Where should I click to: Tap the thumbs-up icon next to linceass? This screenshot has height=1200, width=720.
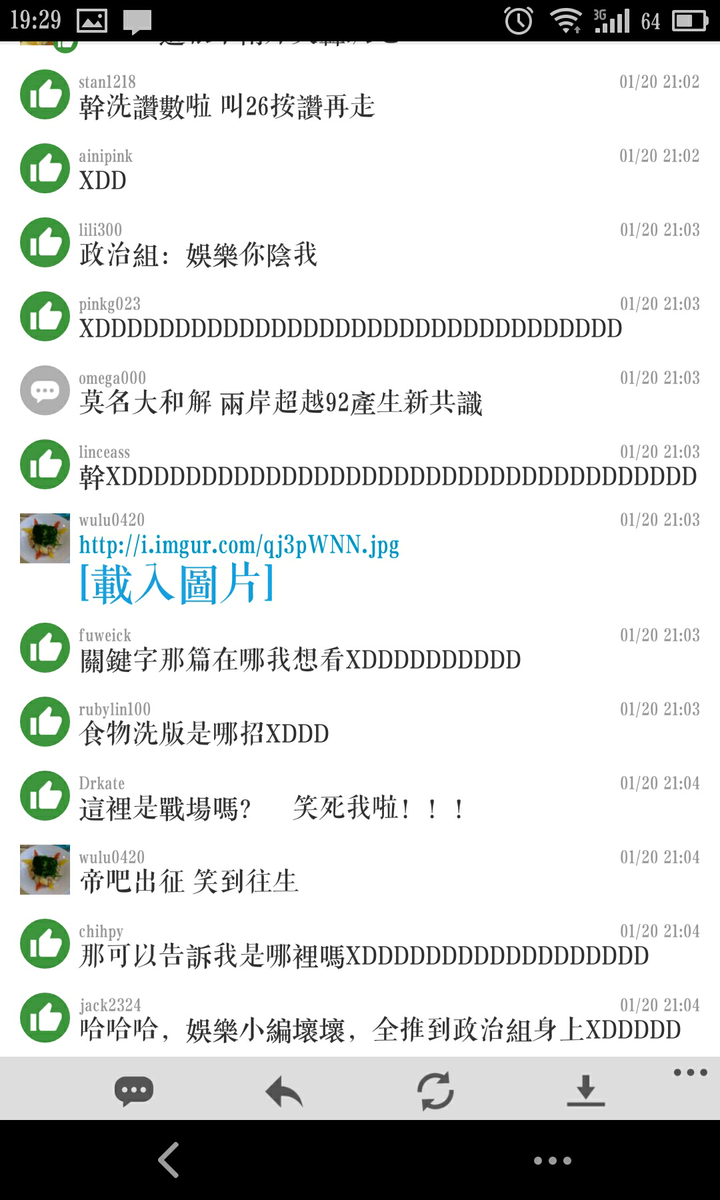click(x=44, y=463)
